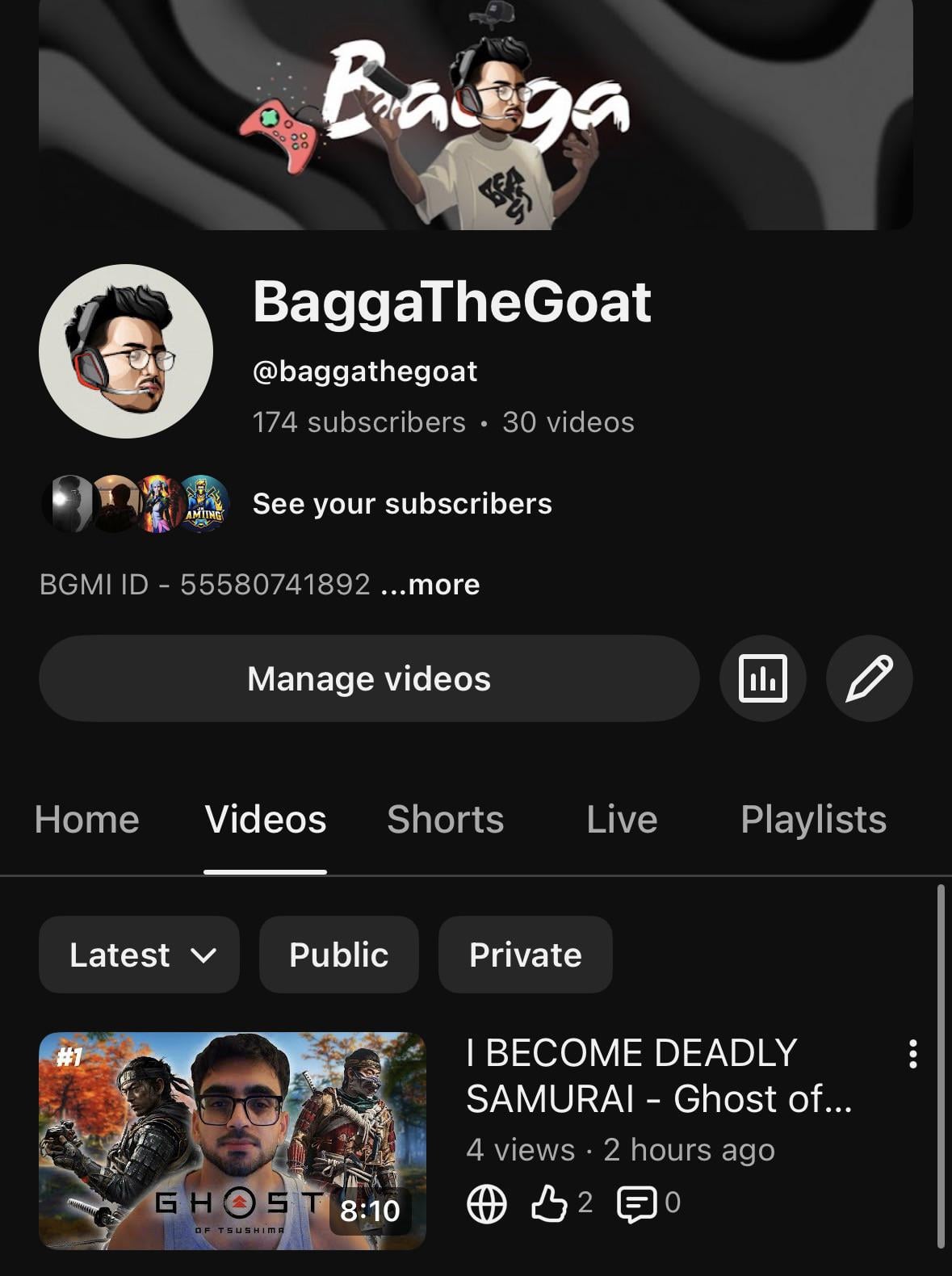The width and height of the screenshot is (952, 1276).
Task: Switch to the Home tab
Action: pos(87,819)
